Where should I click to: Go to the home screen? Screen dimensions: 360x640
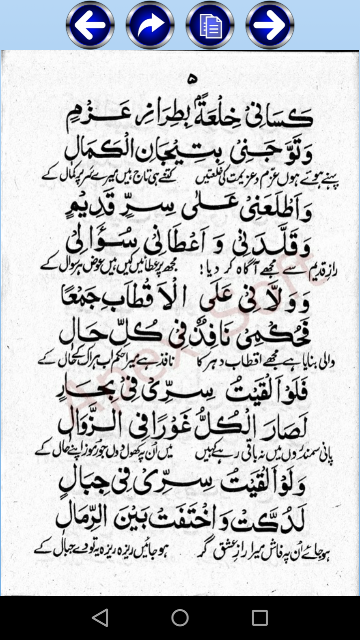(x=180, y=618)
